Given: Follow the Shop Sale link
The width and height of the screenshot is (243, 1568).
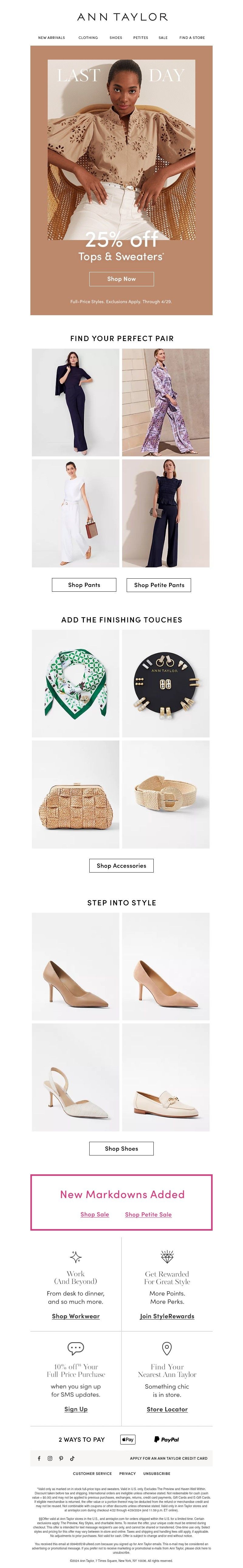Looking at the screenshot, I should coord(95,1214).
